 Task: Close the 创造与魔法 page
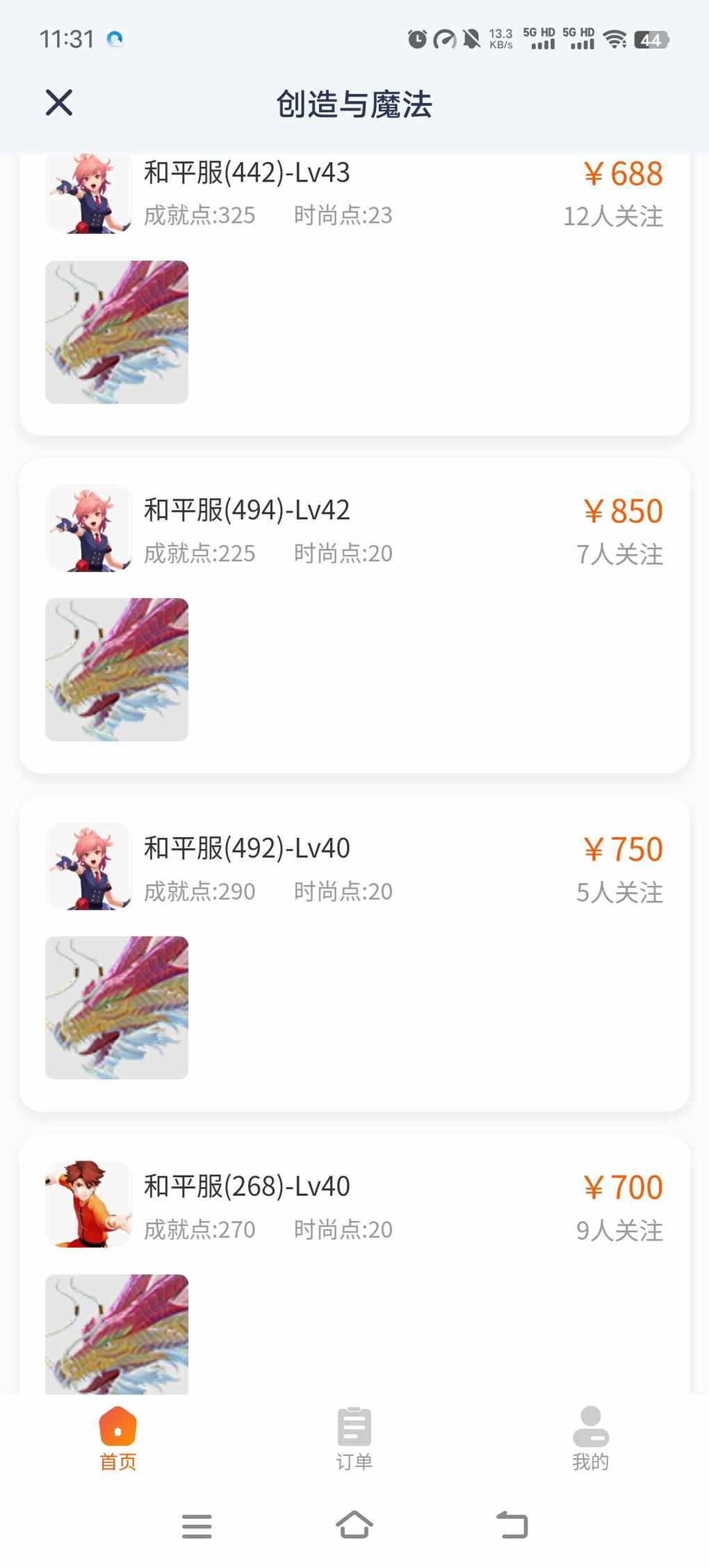pos(59,102)
